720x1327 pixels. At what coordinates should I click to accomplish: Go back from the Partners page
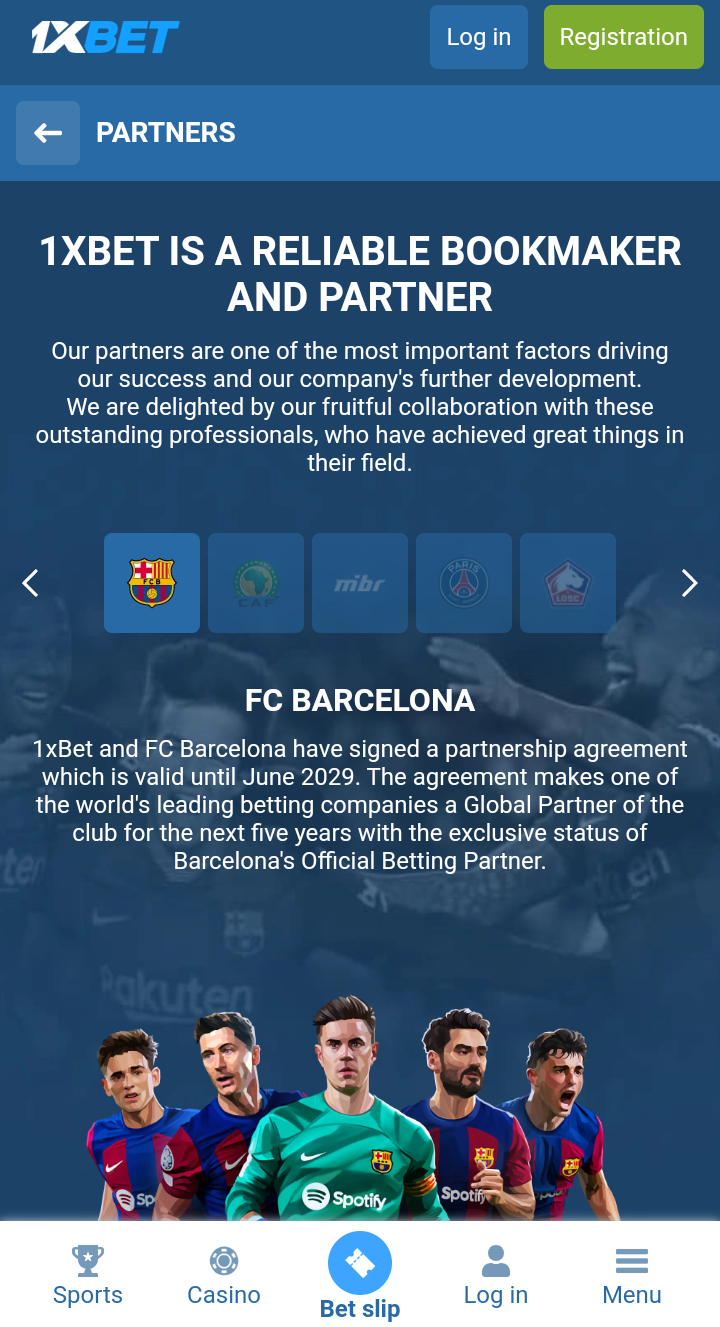tap(47, 133)
